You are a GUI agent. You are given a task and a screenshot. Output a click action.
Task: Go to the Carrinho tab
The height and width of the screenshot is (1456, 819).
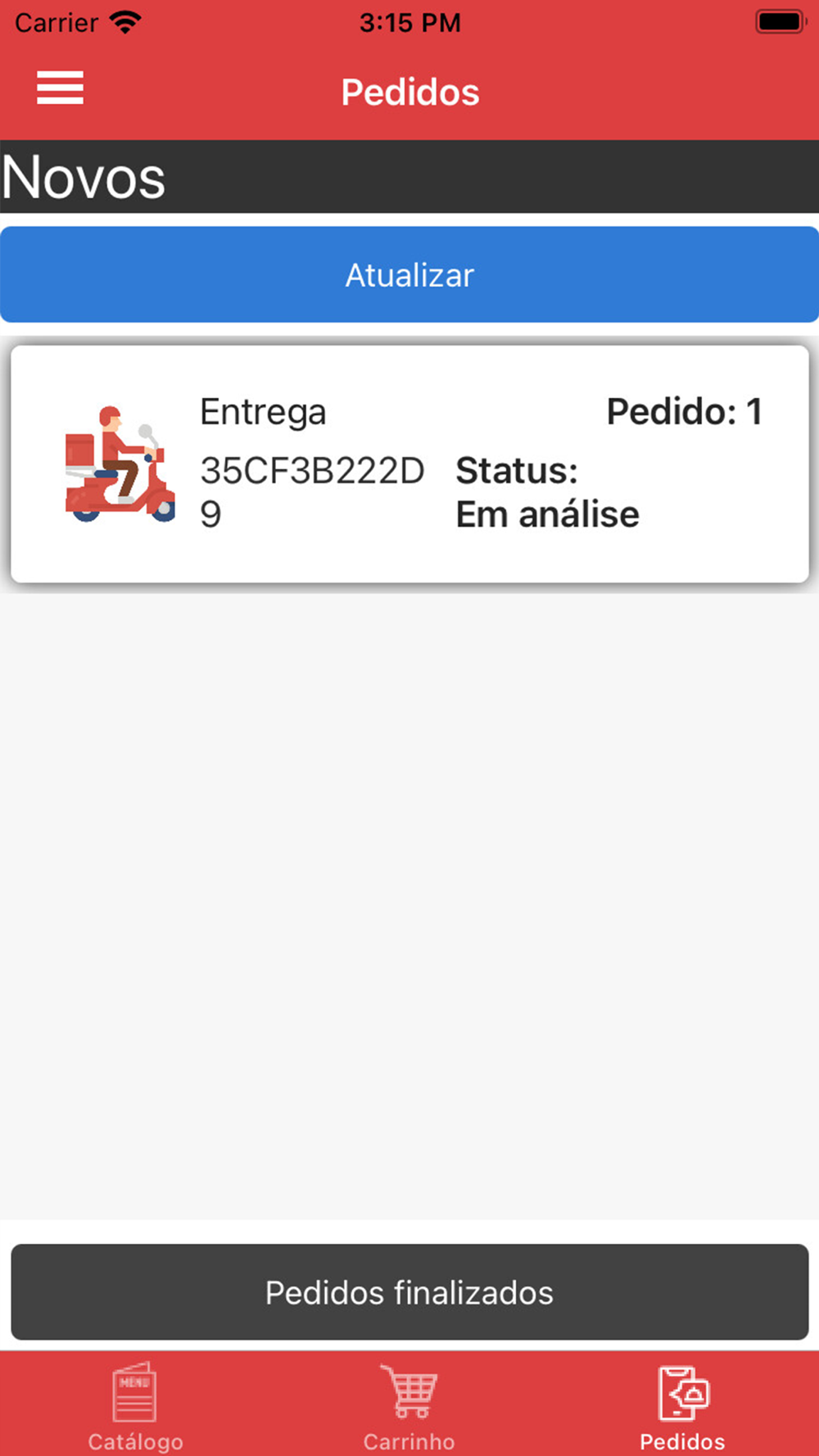pos(409,1406)
